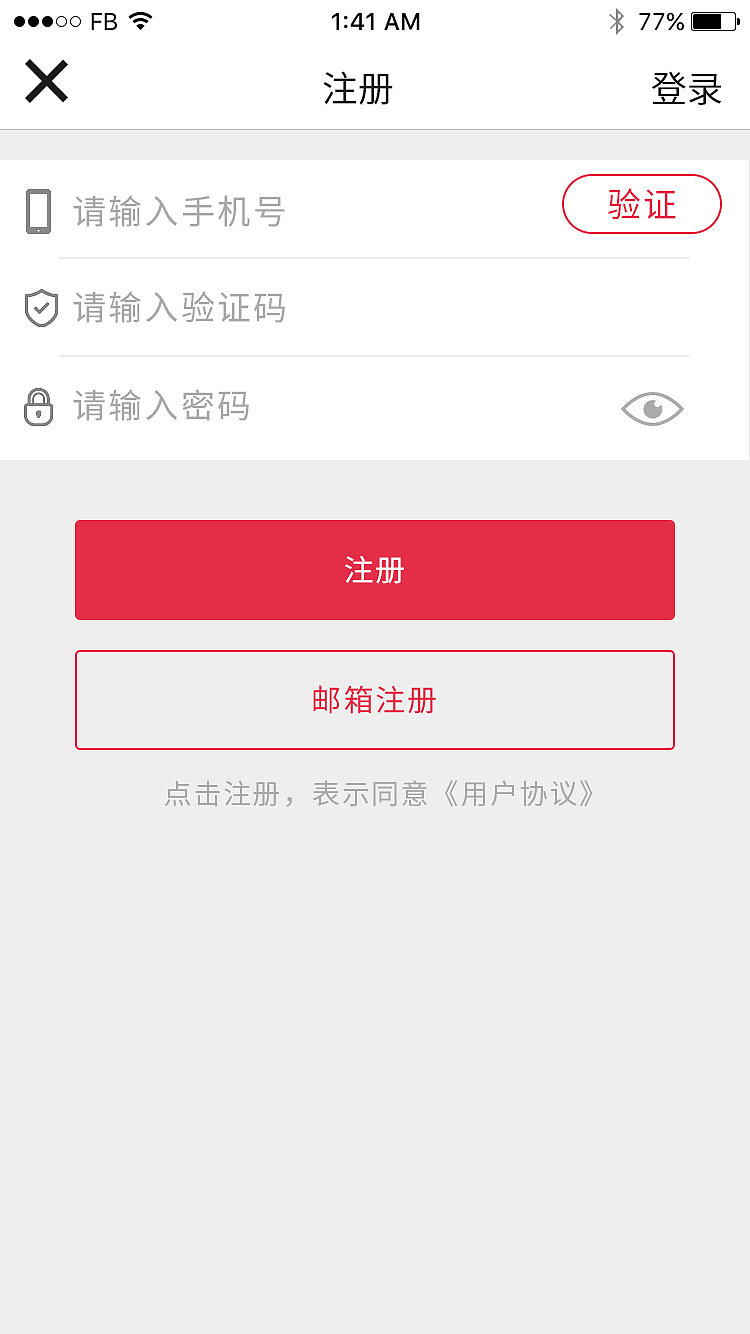The image size is (750, 1334).
Task: Click the padlock icon beside password field
Action: point(38,406)
